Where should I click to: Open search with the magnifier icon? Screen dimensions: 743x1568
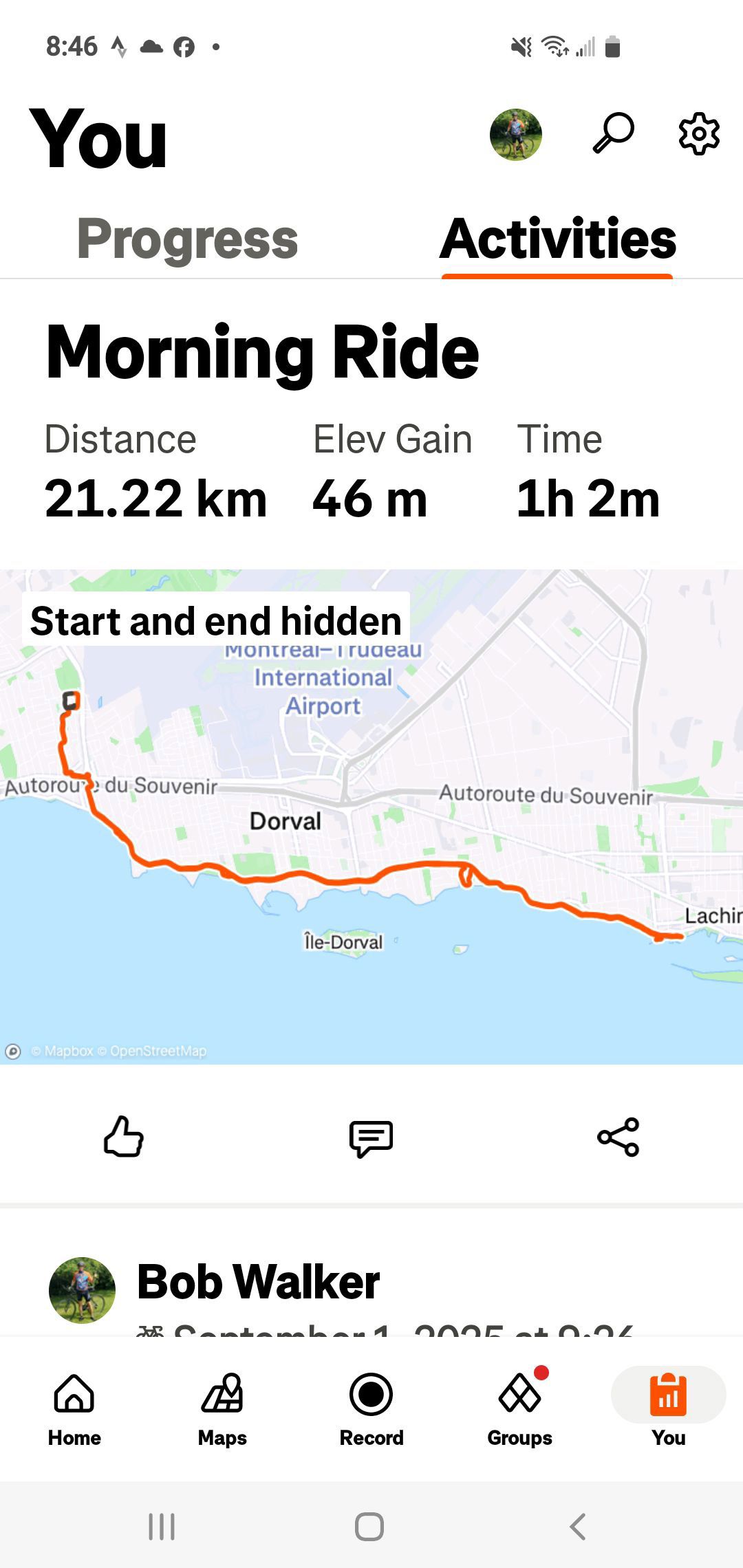[x=613, y=133]
